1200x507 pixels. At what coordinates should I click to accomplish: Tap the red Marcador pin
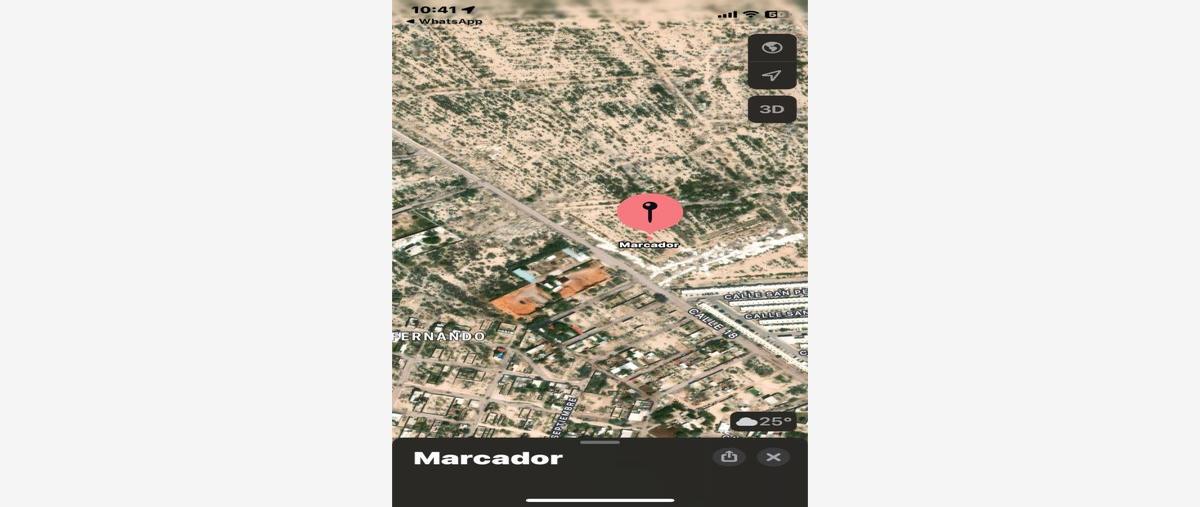coord(650,212)
